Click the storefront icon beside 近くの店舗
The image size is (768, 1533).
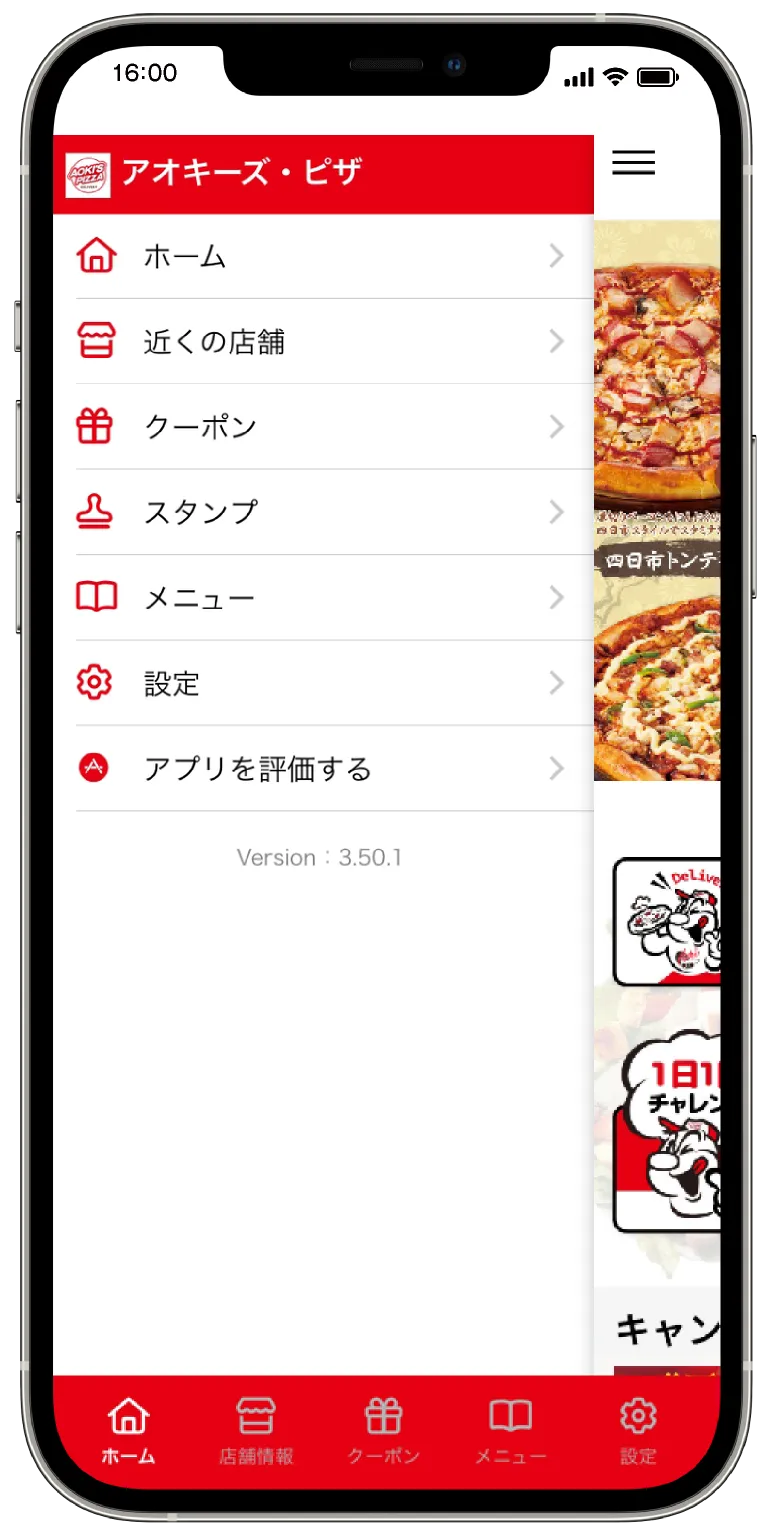[x=96, y=341]
